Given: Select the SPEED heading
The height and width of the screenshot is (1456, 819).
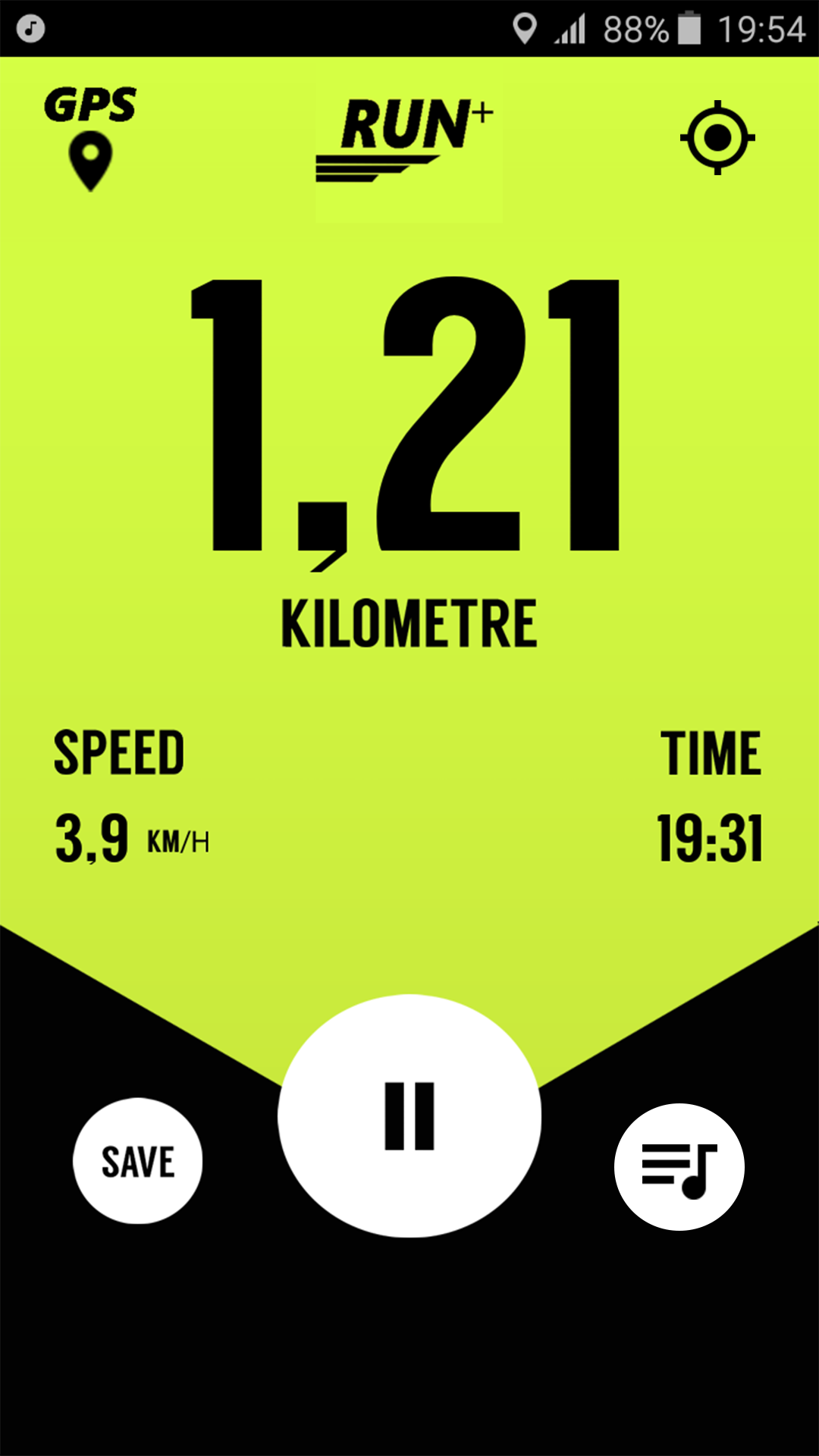Looking at the screenshot, I should click(118, 752).
